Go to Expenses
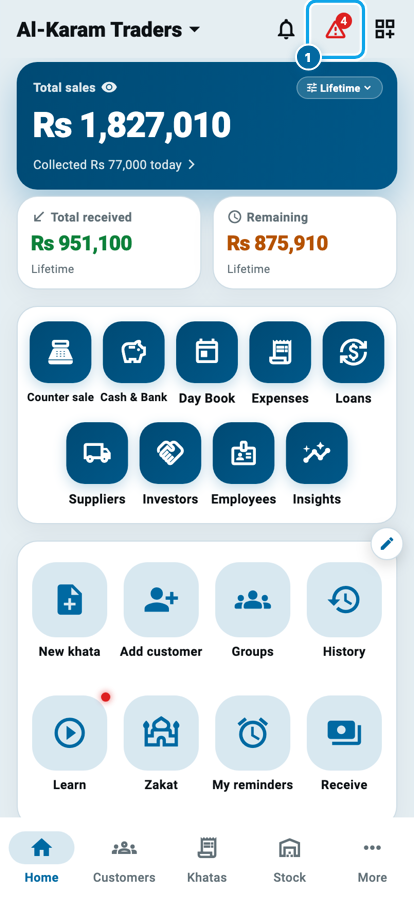Screen dimensions: 414x900 pyautogui.click(x=280, y=363)
